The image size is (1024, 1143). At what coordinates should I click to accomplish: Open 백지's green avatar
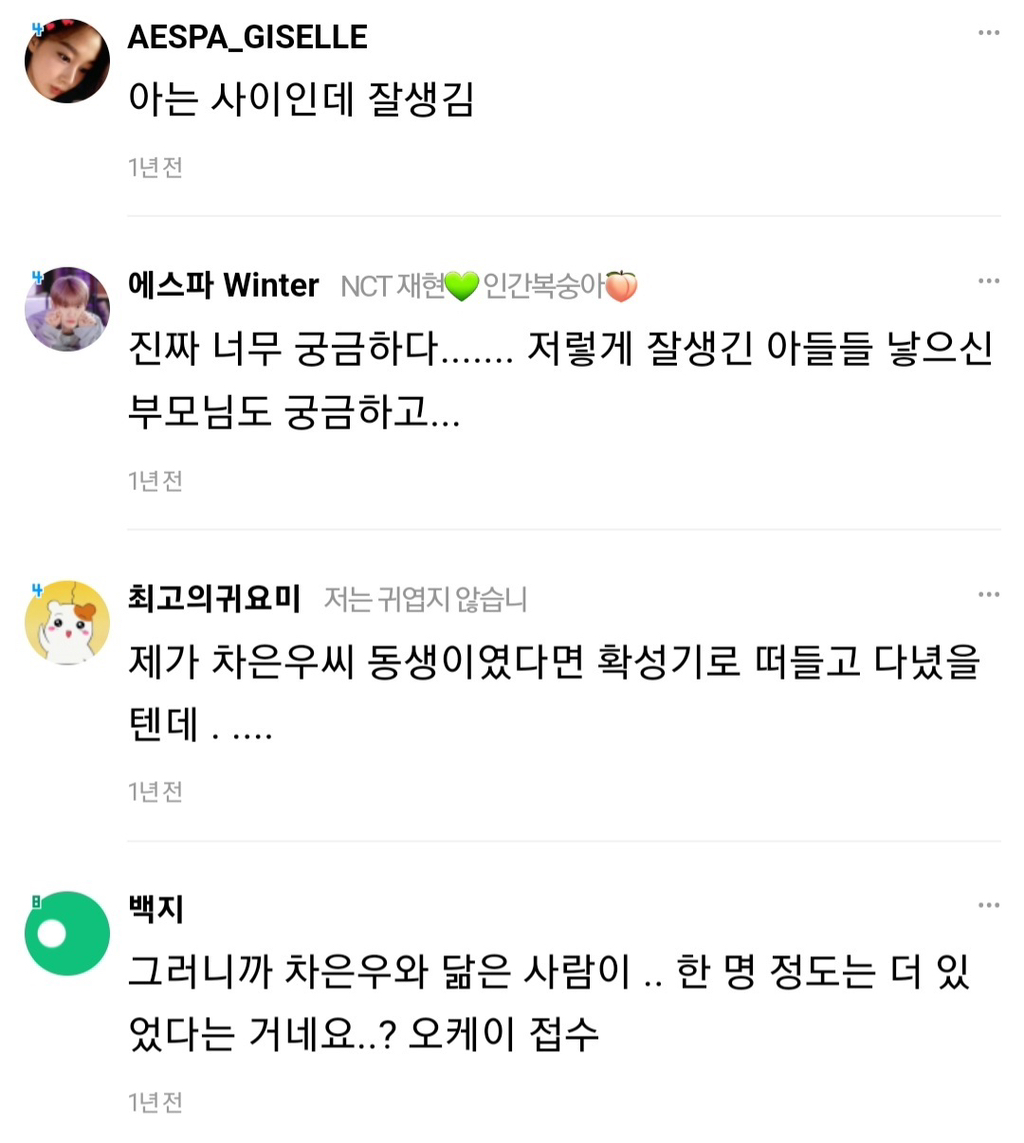coord(67,933)
